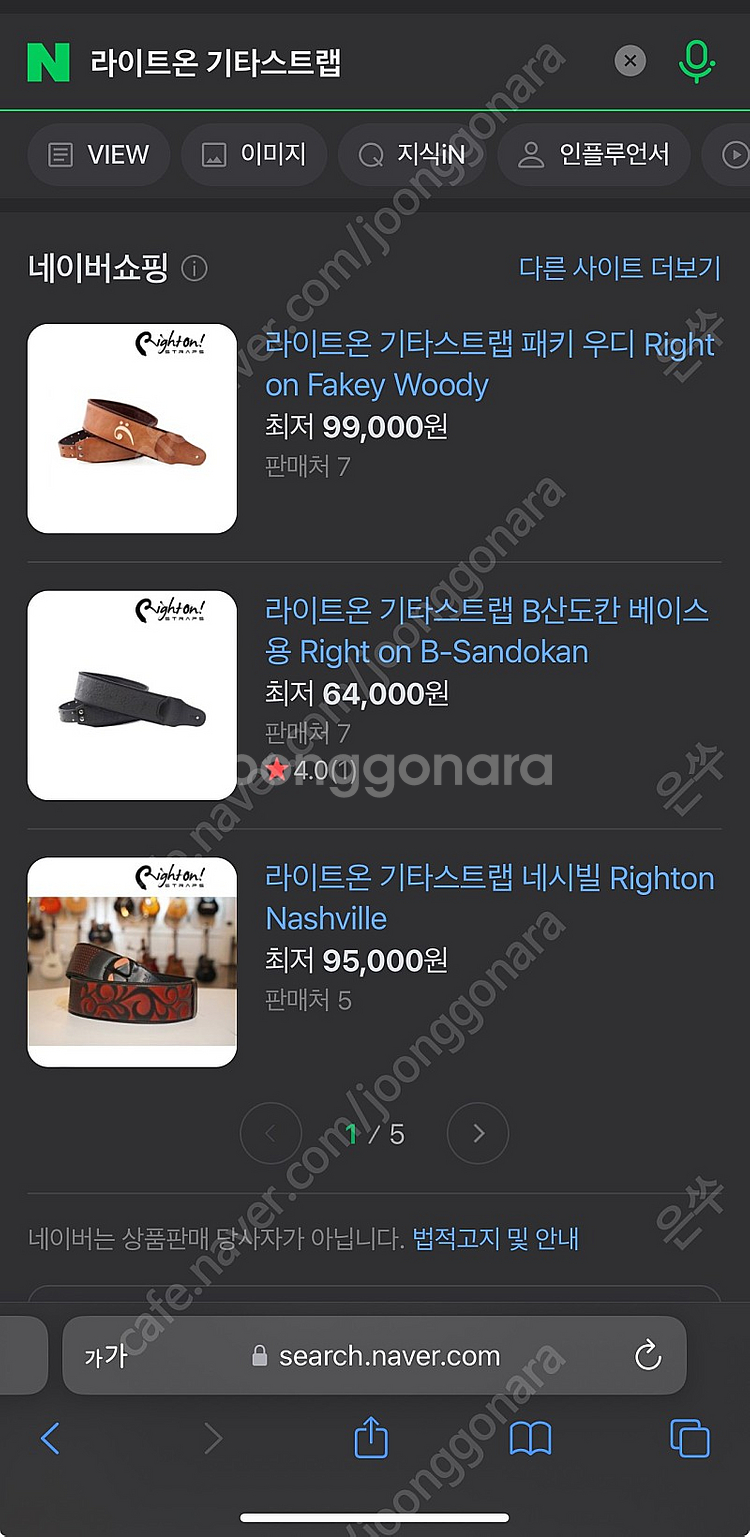
Task: Switch to the 이미지 tab
Action: pyautogui.click(x=254, y=155)
